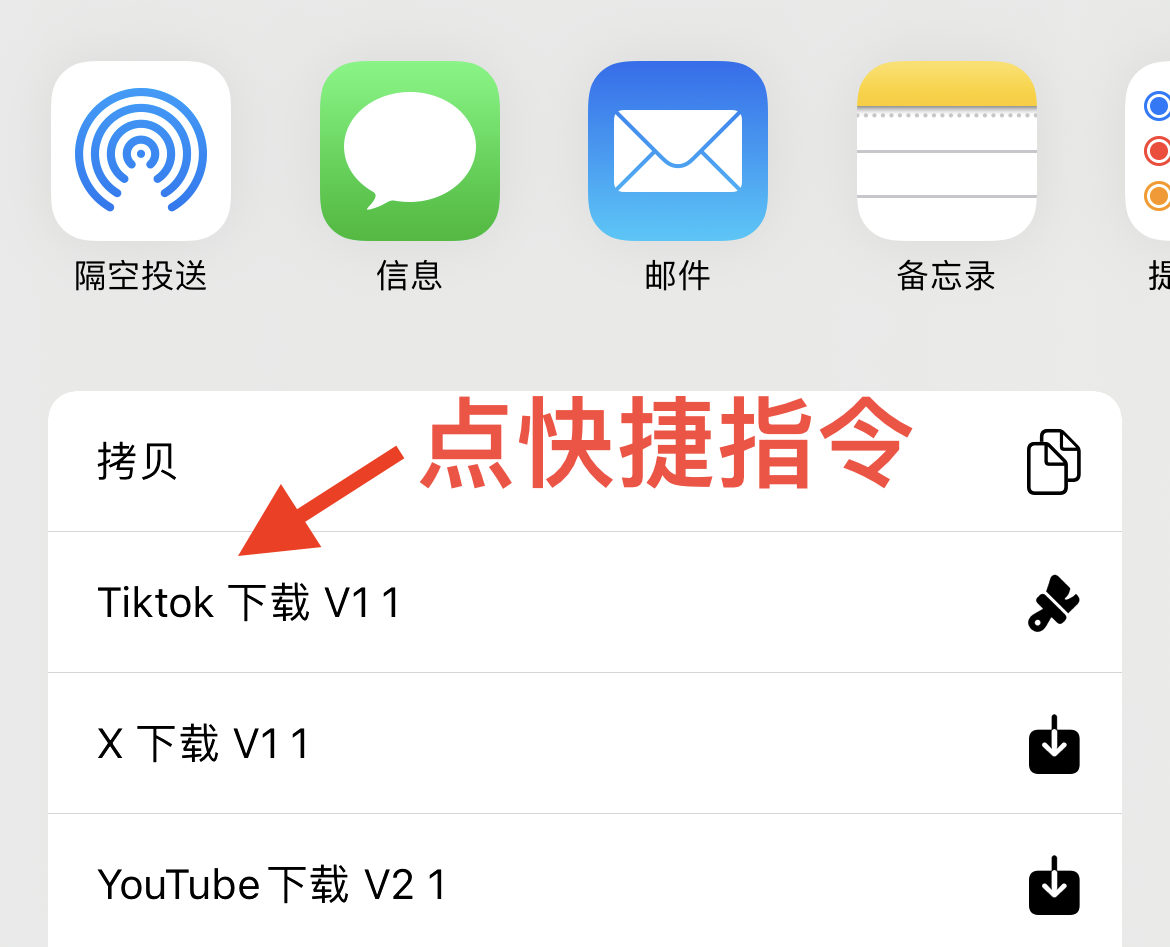The height and width of the screenshot is (947, 1170).
Task: Share via 隔空投送 (AirDrop)
Action: point(141,151)
